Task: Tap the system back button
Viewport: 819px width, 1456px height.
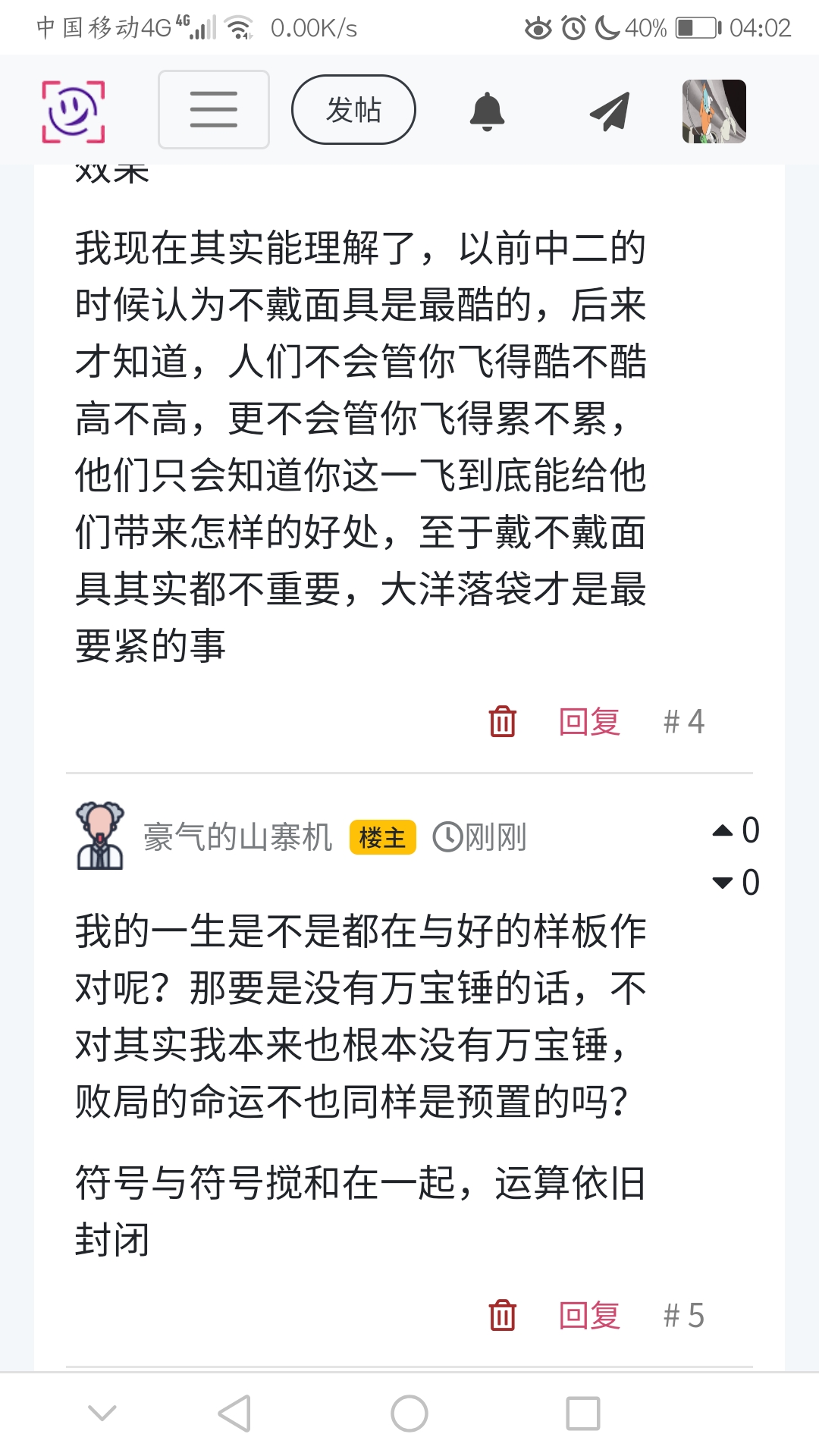Action: coord(234,1414)
